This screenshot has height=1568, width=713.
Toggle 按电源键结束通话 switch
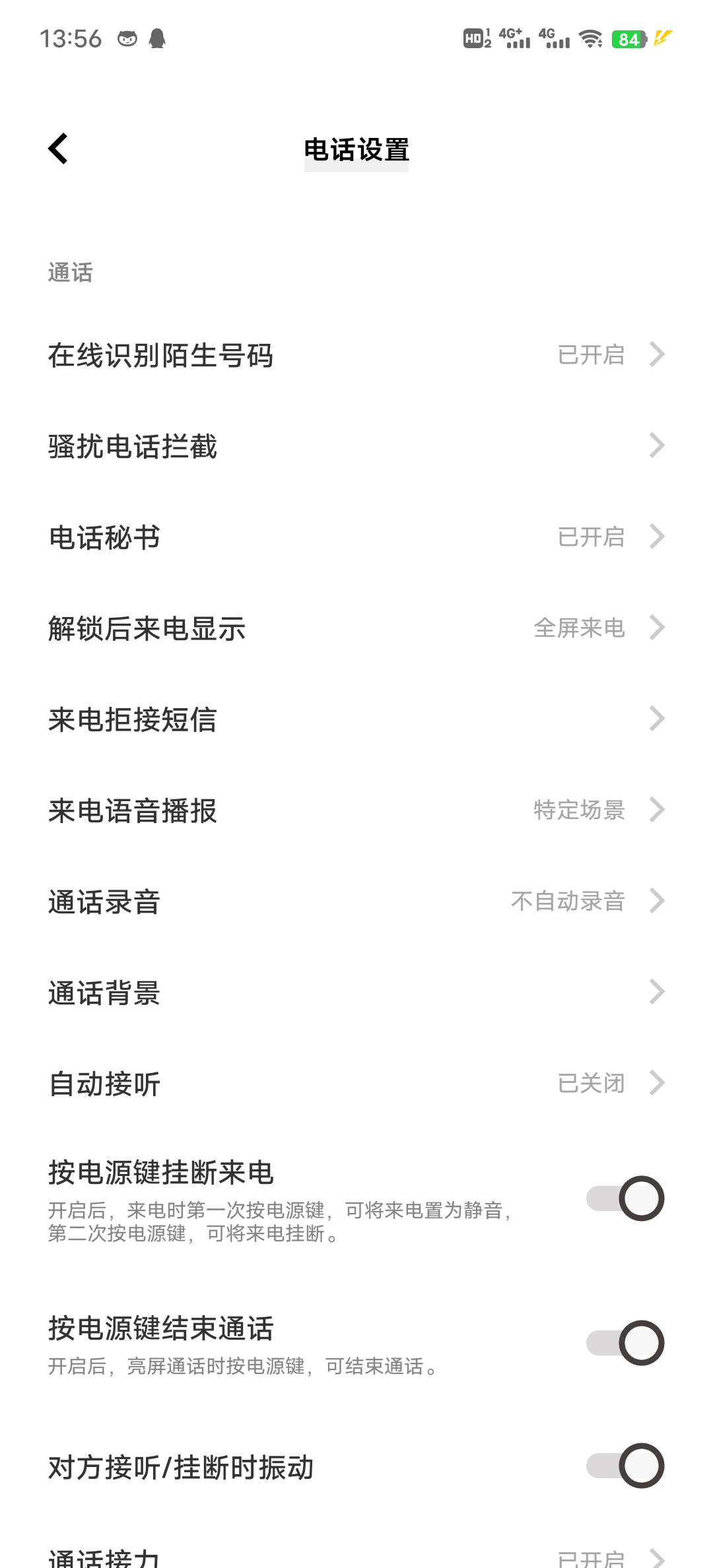click(x=625, y=1343)
